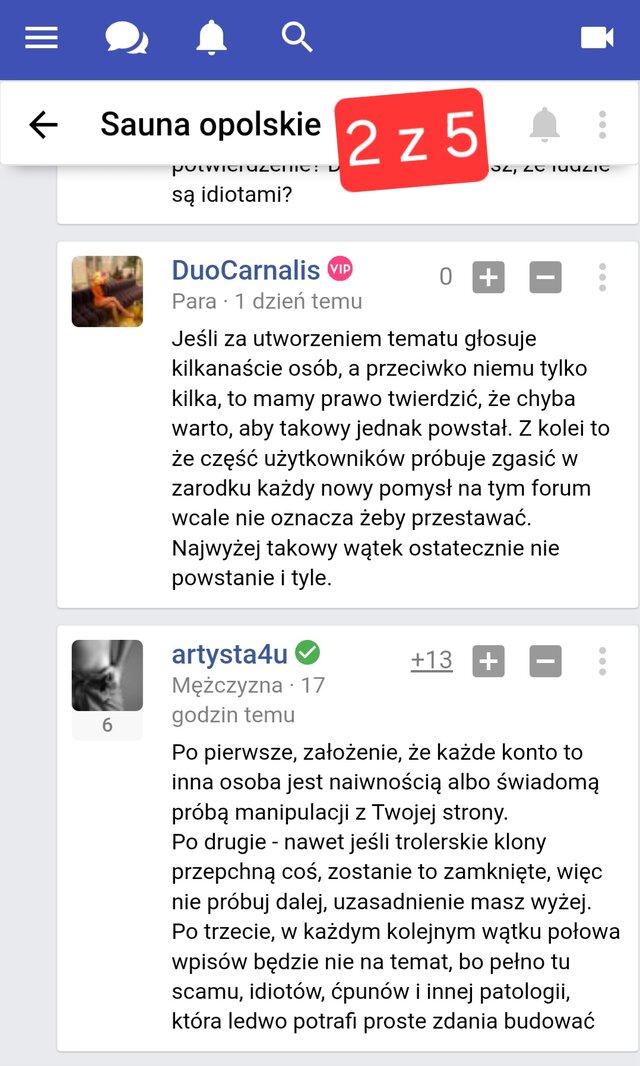Open the thread overflow menu
The image size is (640, 1066).
coord(602,125)
